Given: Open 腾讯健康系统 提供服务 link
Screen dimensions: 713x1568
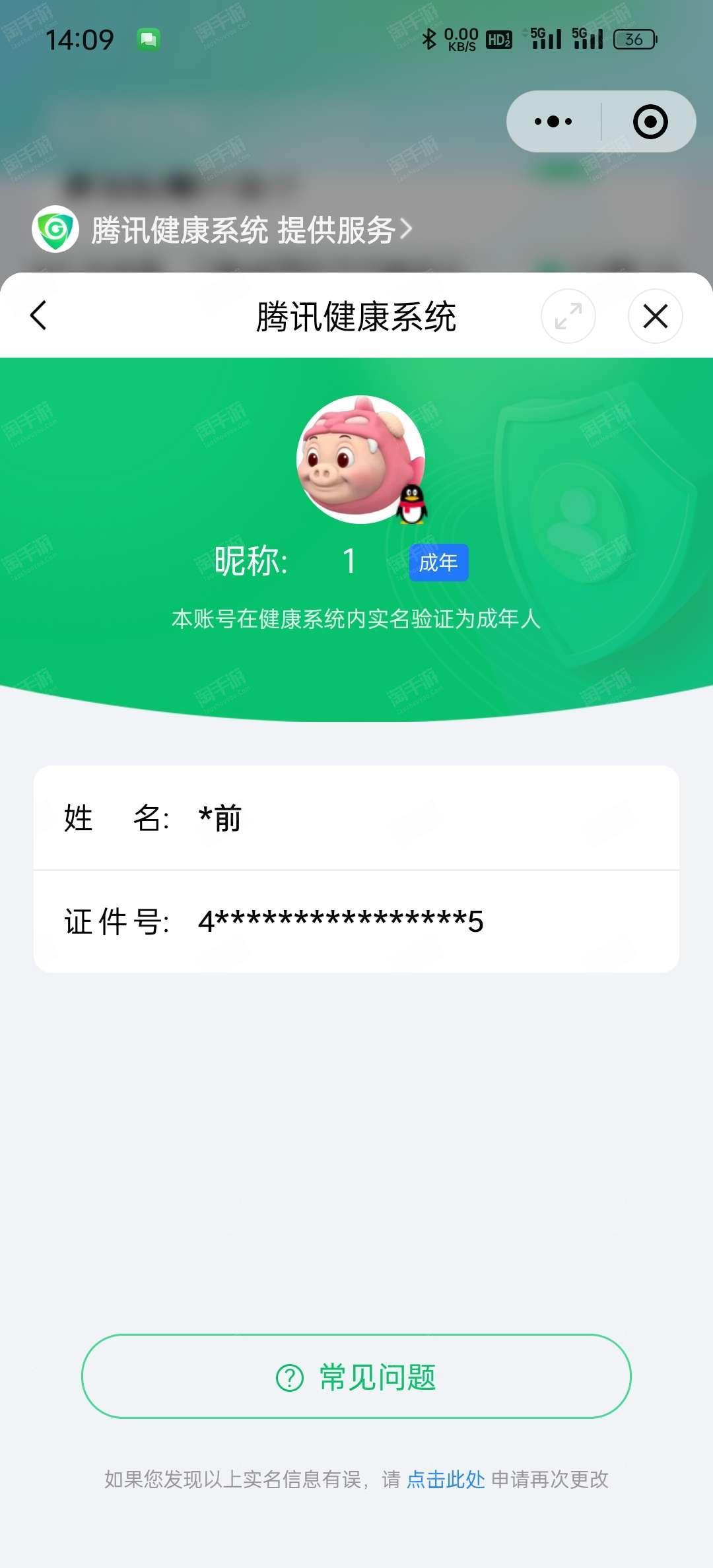Looking at the screenshot, I should pyautogui.click(x=222, y=230).
